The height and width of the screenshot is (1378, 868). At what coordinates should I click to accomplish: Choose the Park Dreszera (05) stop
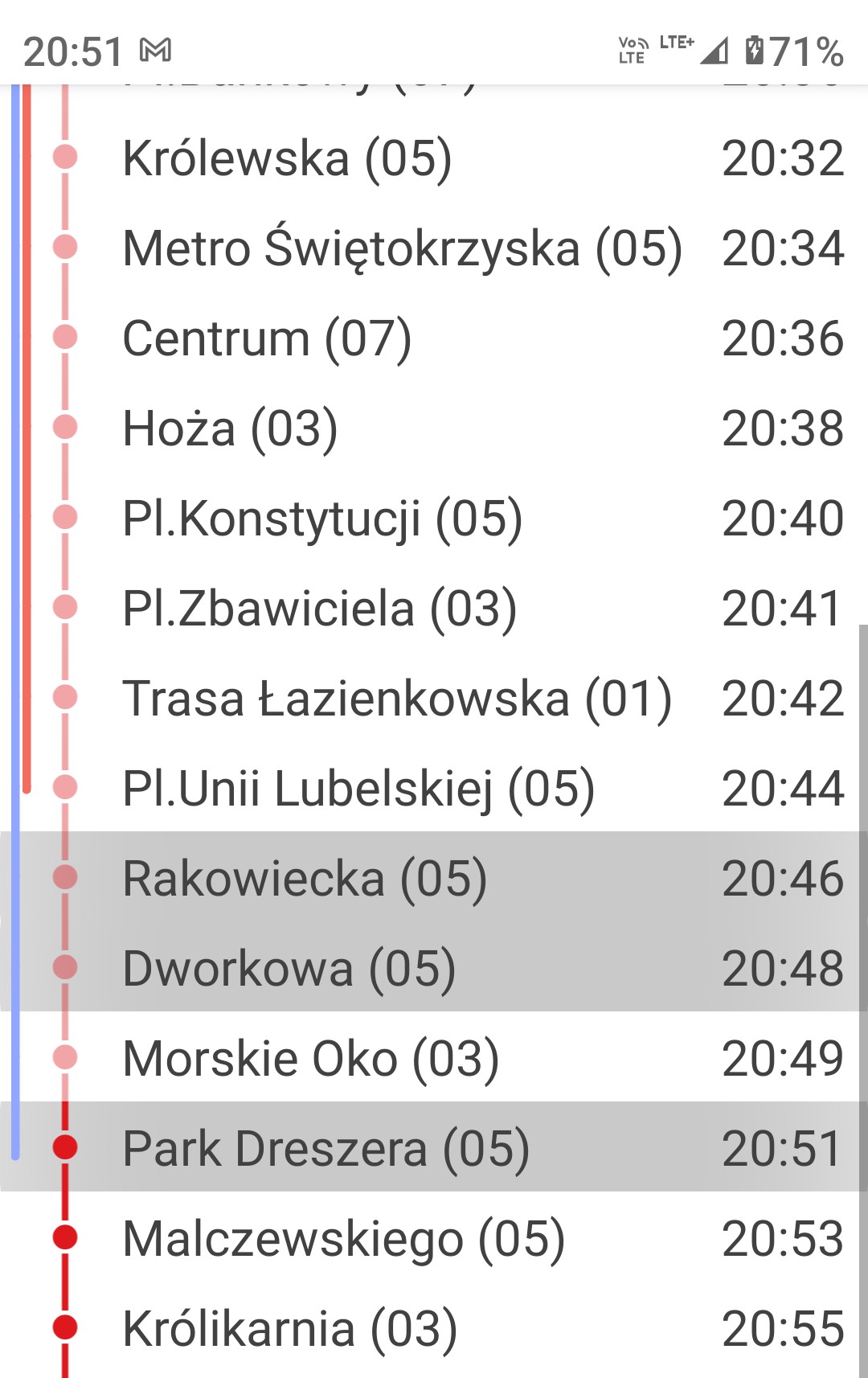pos(325,1149)
